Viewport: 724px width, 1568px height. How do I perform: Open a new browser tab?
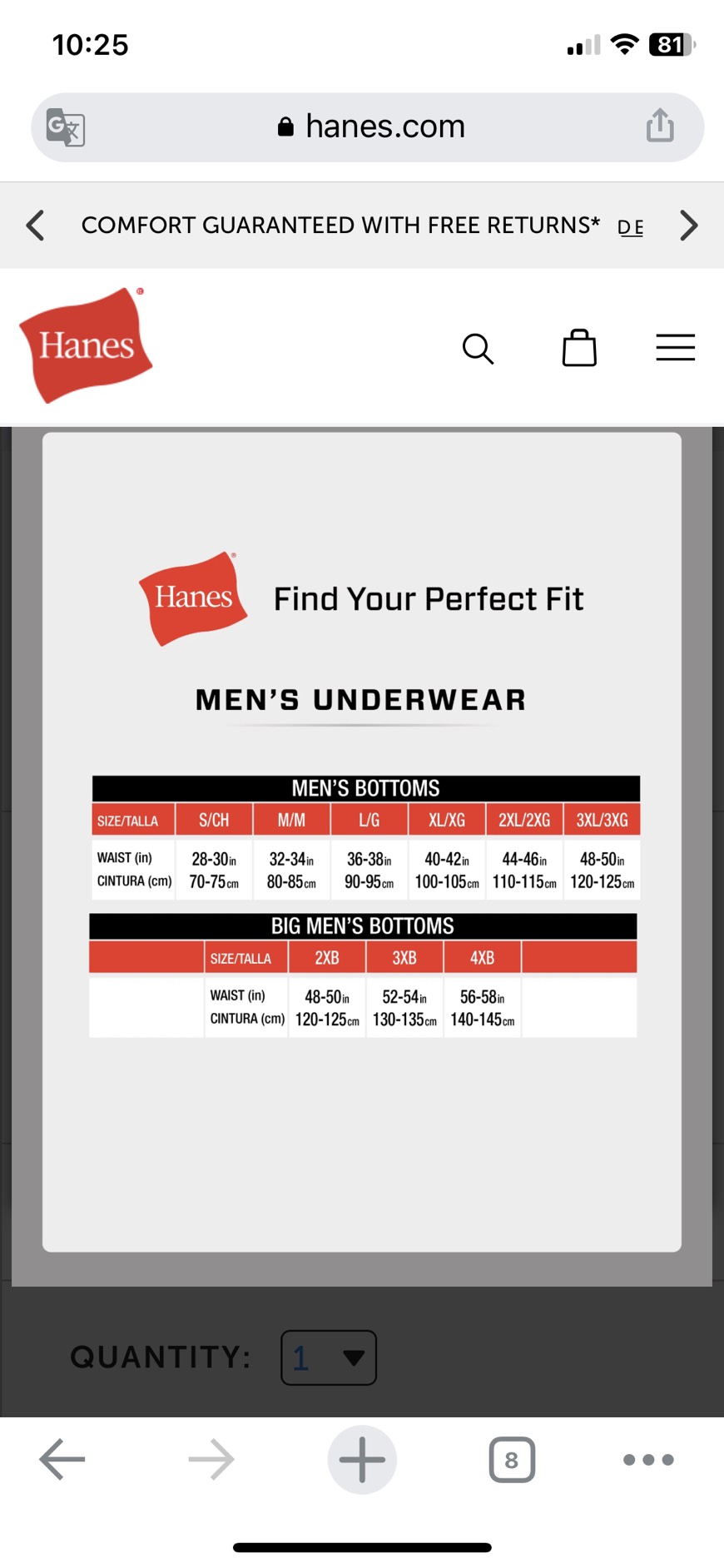click(x=362, y=1459)
